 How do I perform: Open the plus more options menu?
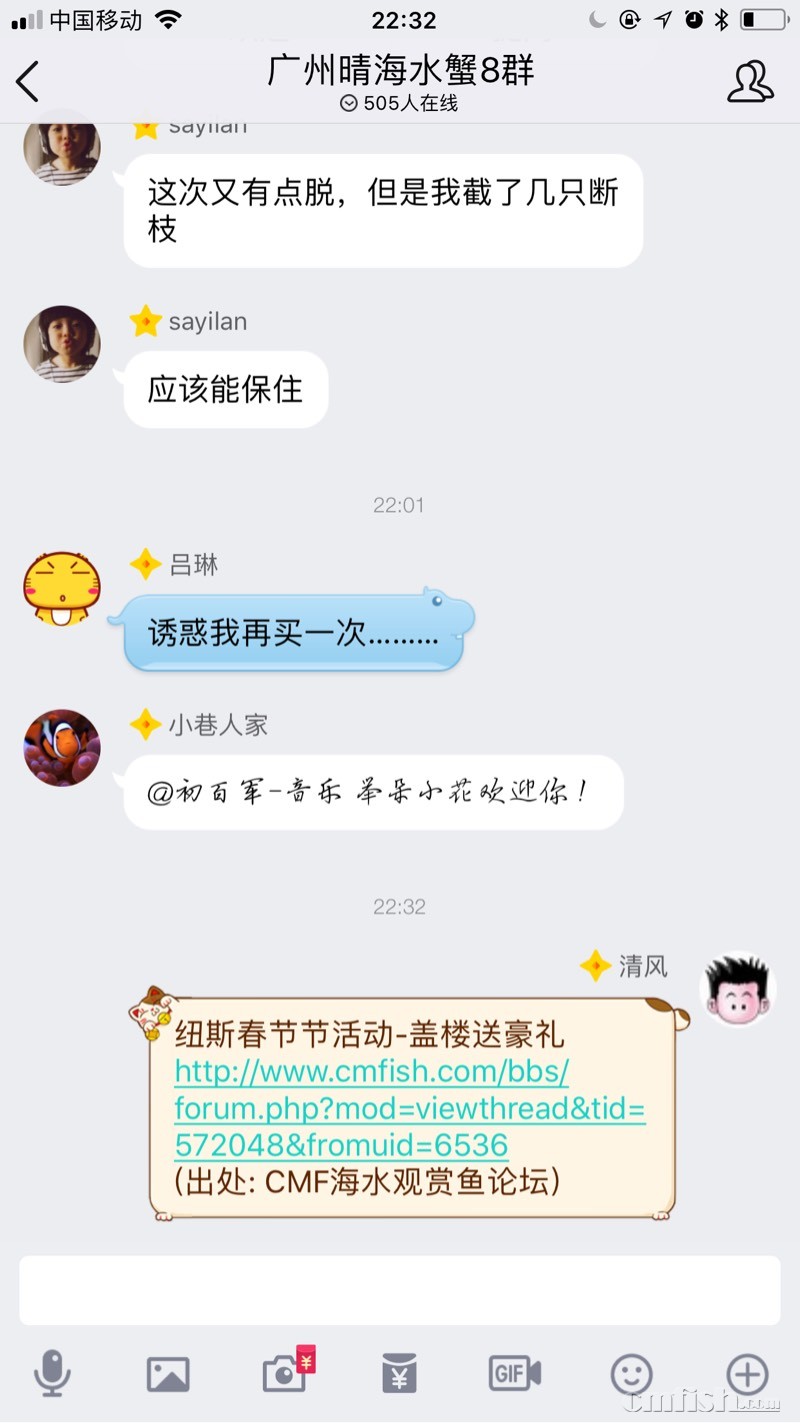pyautogui.click(x=747, y=1374)
